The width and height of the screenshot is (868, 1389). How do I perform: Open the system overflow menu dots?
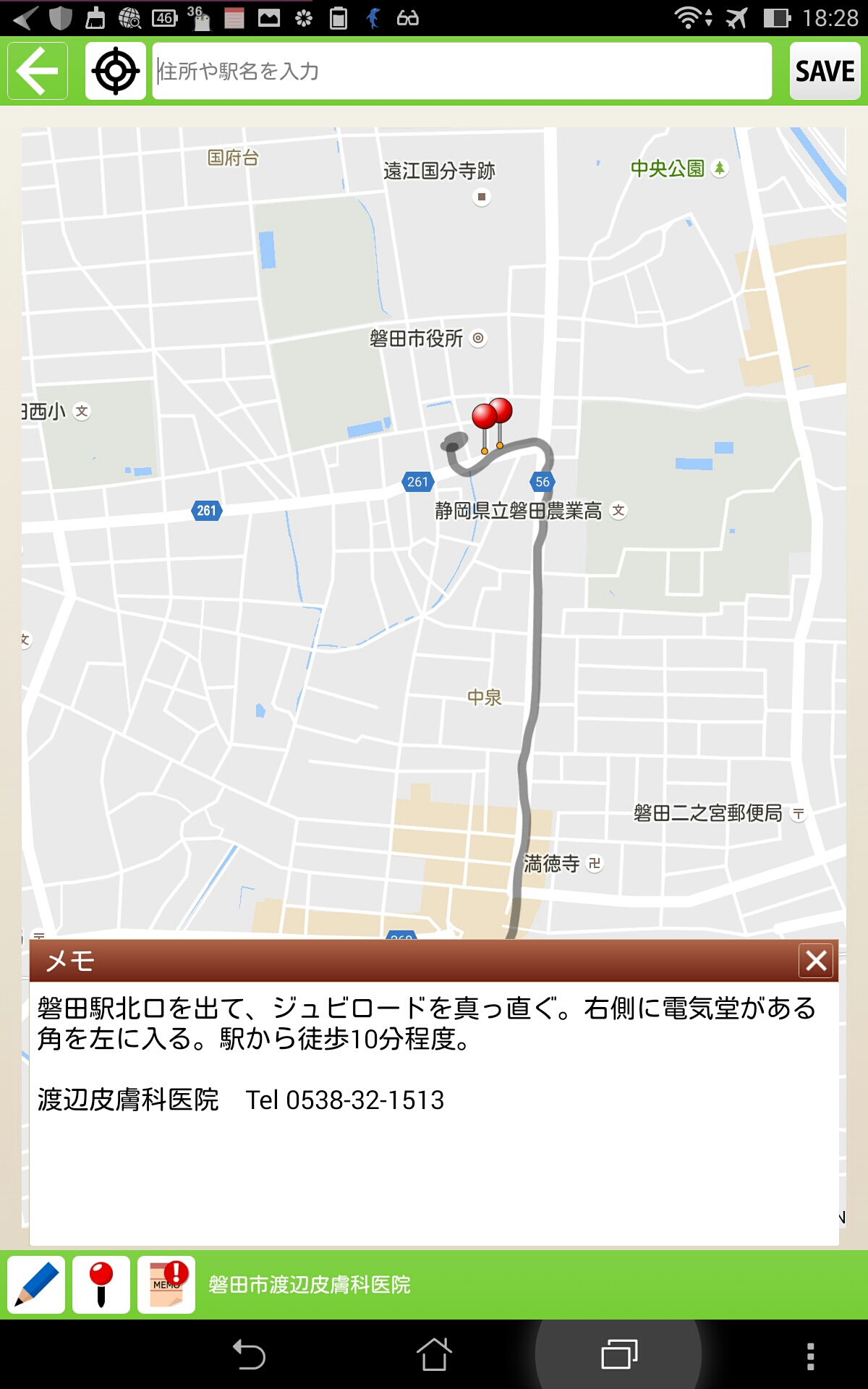point(810,1356)
